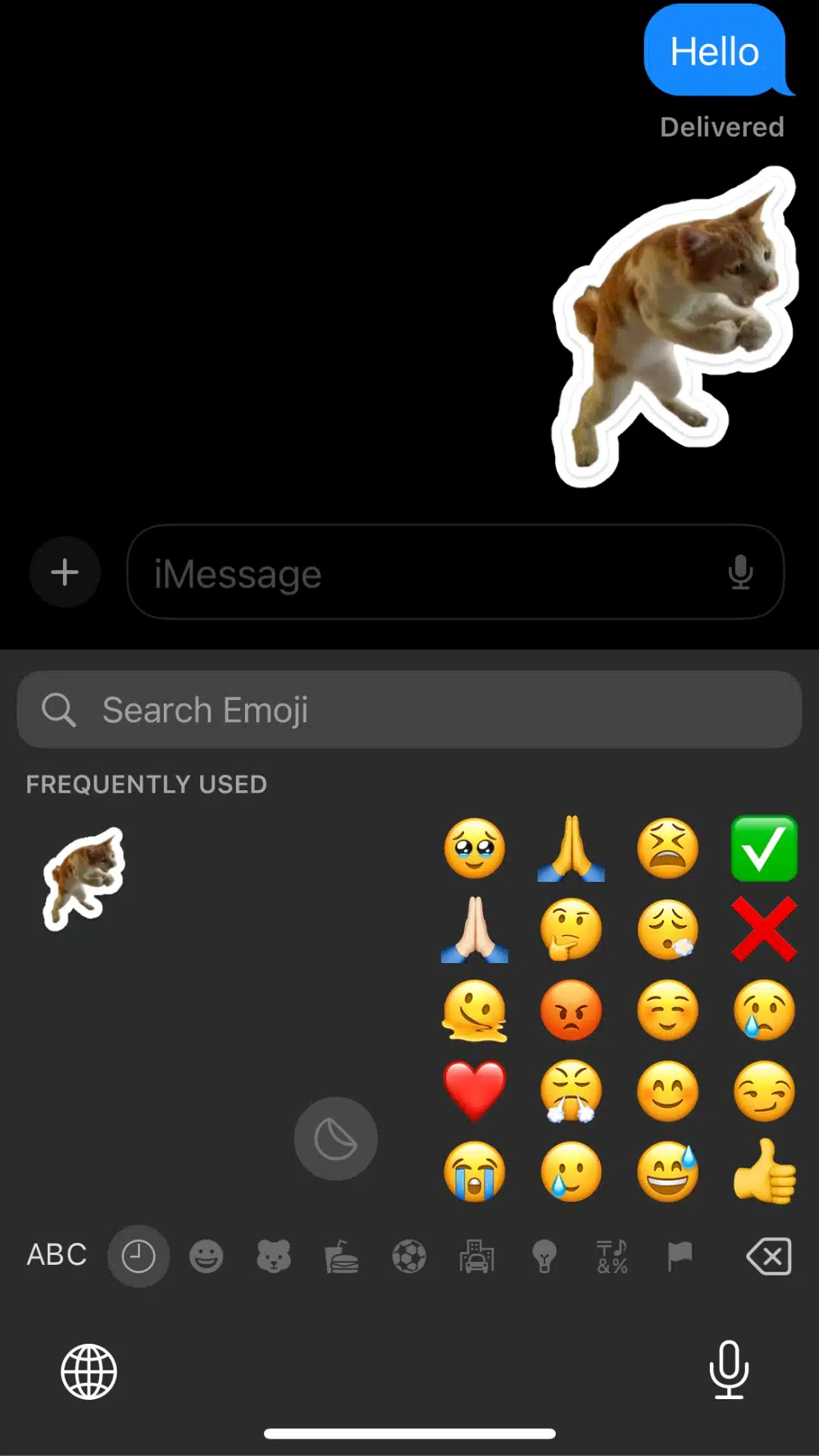Insert the angry red face emoji
This screenshot has height=1456, width=819.
571,1010
